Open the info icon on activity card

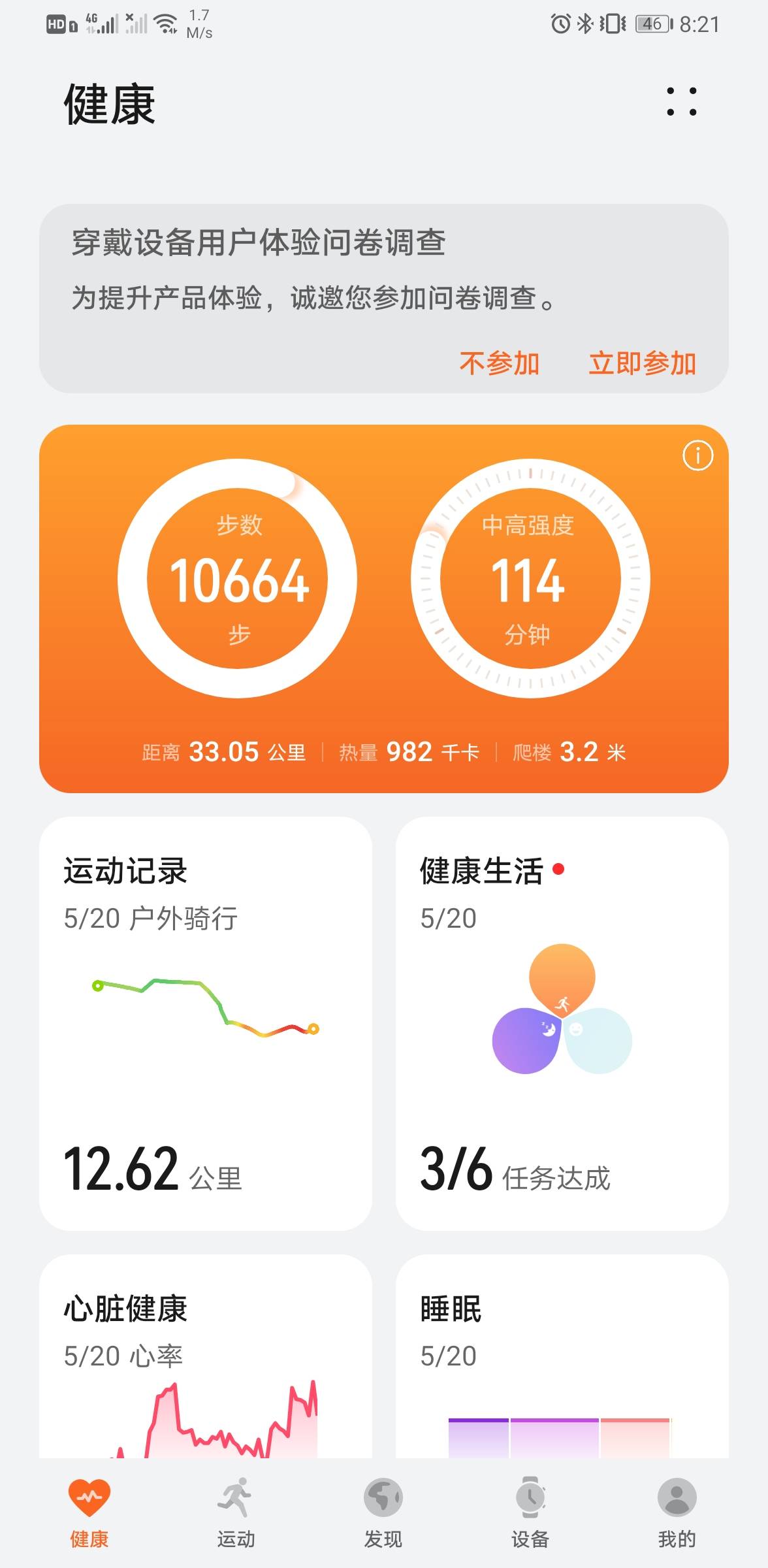pyautogui.click(x=697, y=455)
